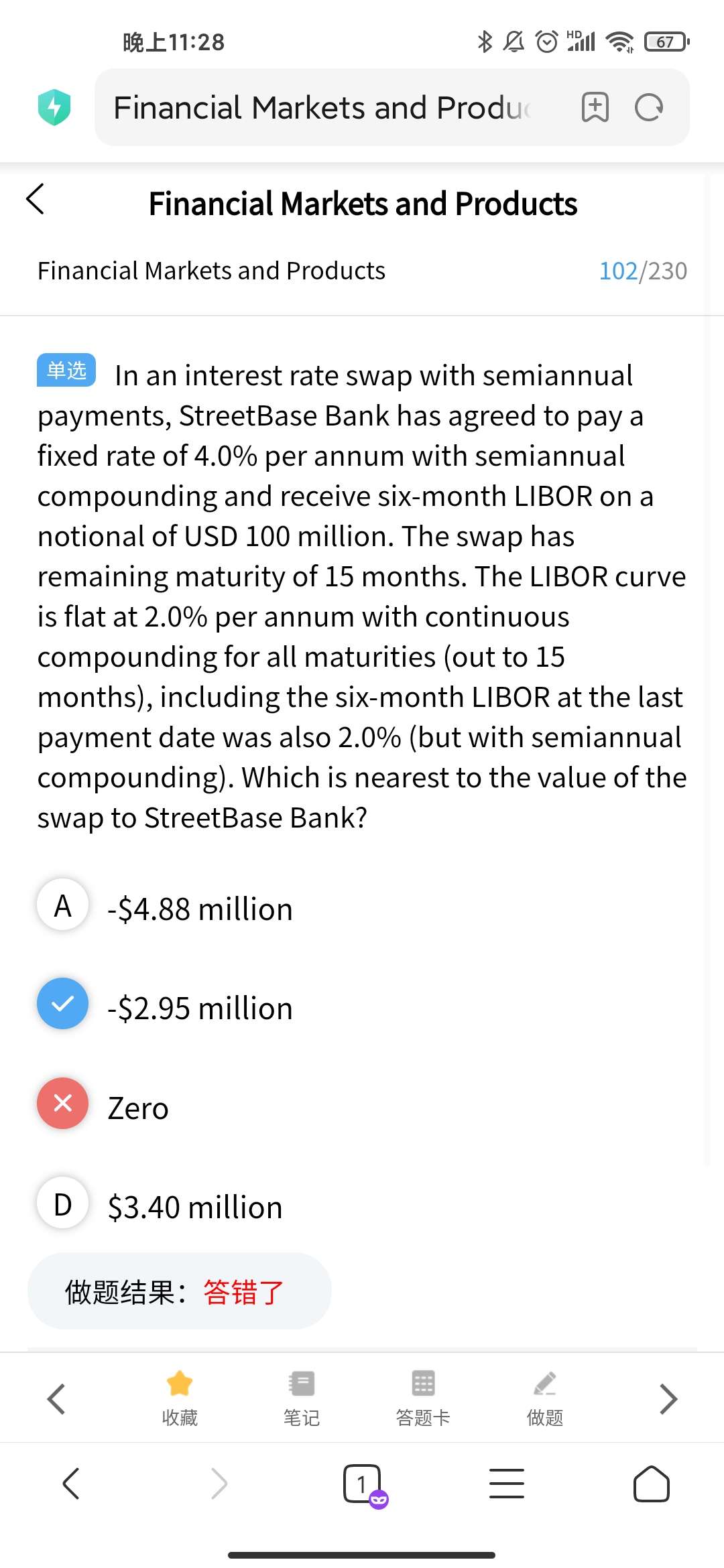Go back using the page header arrow
724x1568 pixels.
(35, 199)
